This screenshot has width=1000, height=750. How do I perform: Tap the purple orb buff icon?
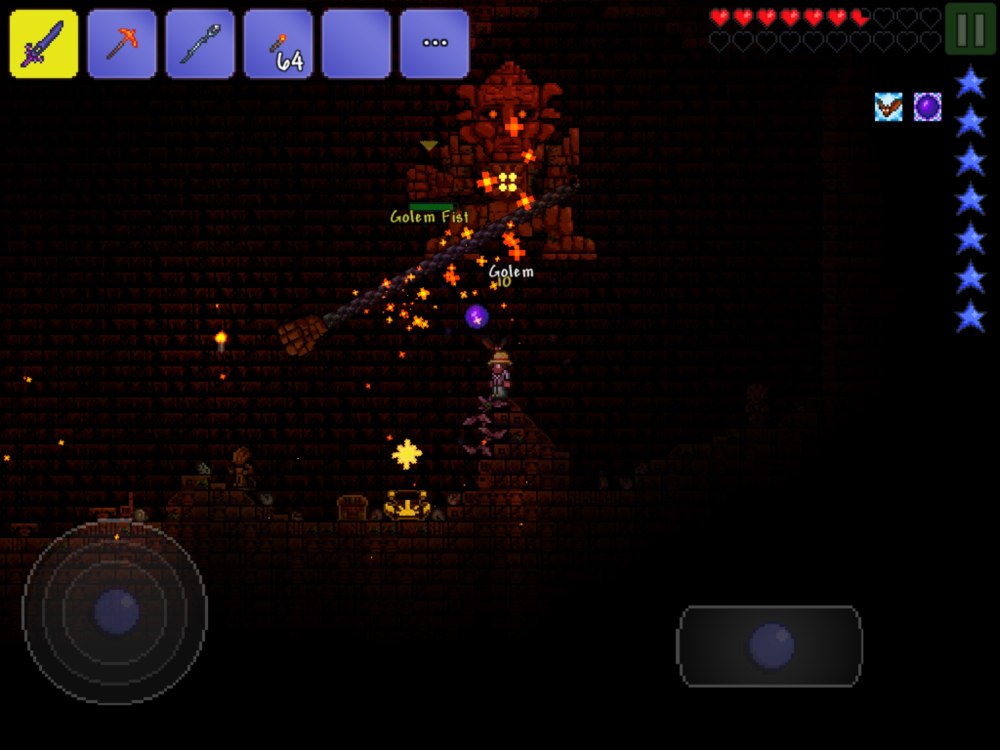pos(927,107)
